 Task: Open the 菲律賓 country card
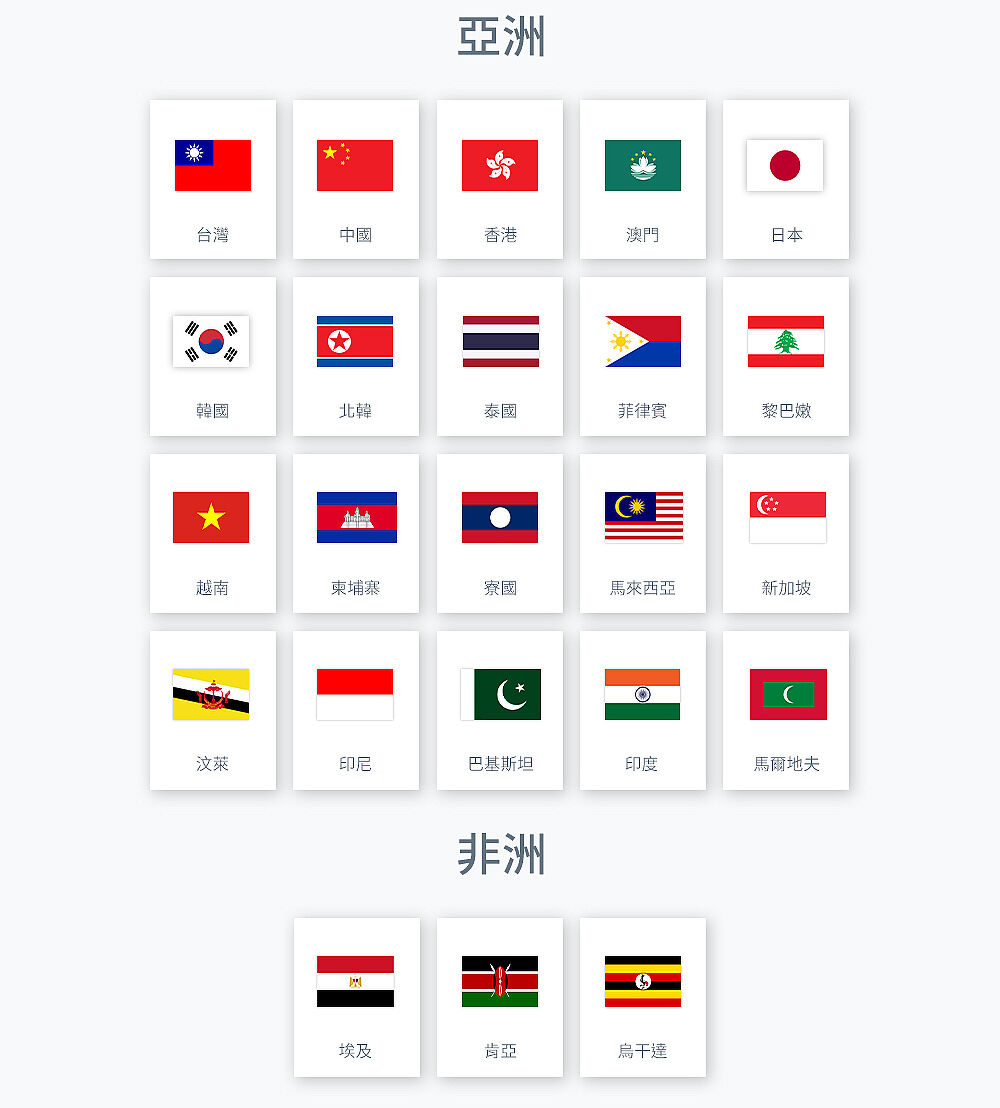[x=643, y=357]
